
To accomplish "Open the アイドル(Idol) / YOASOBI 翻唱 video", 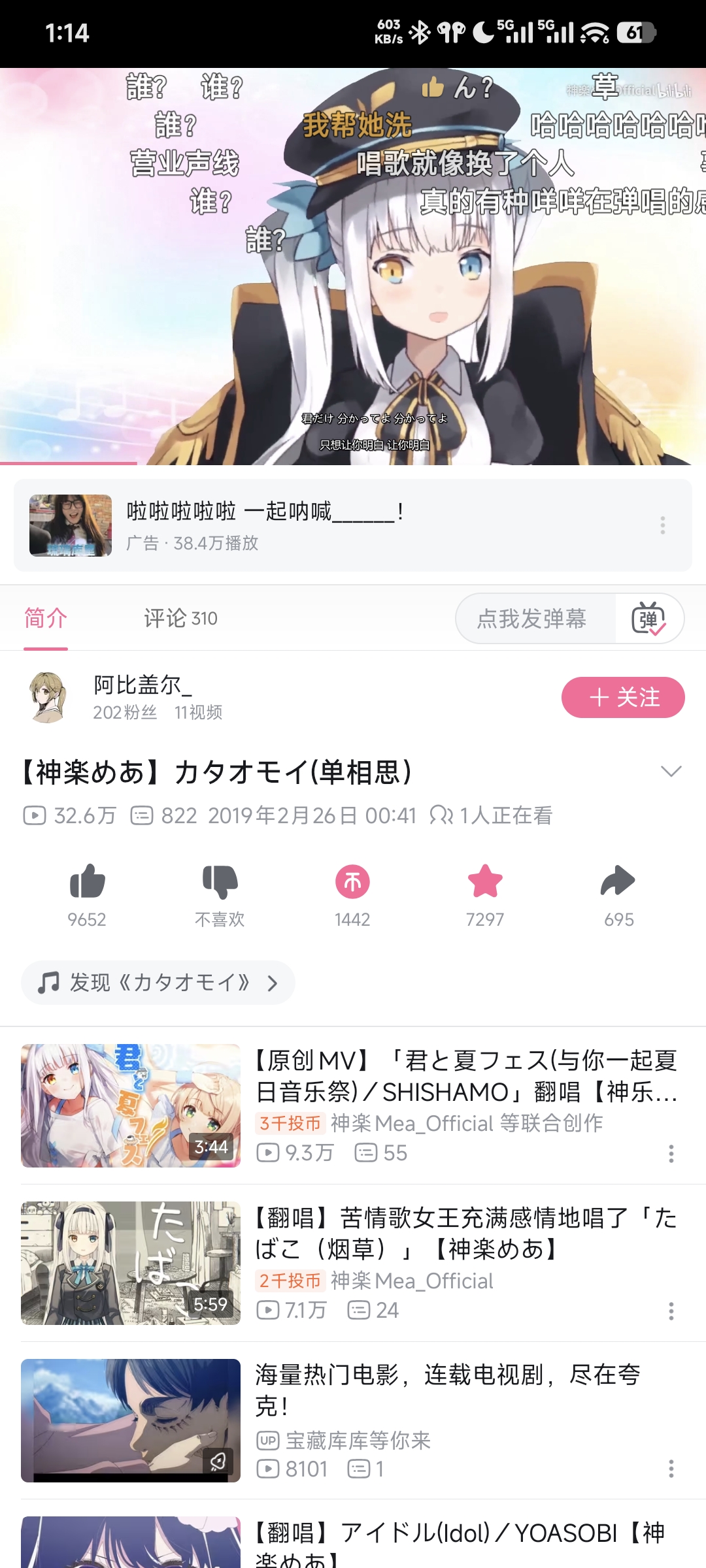I will point(353,1542).
